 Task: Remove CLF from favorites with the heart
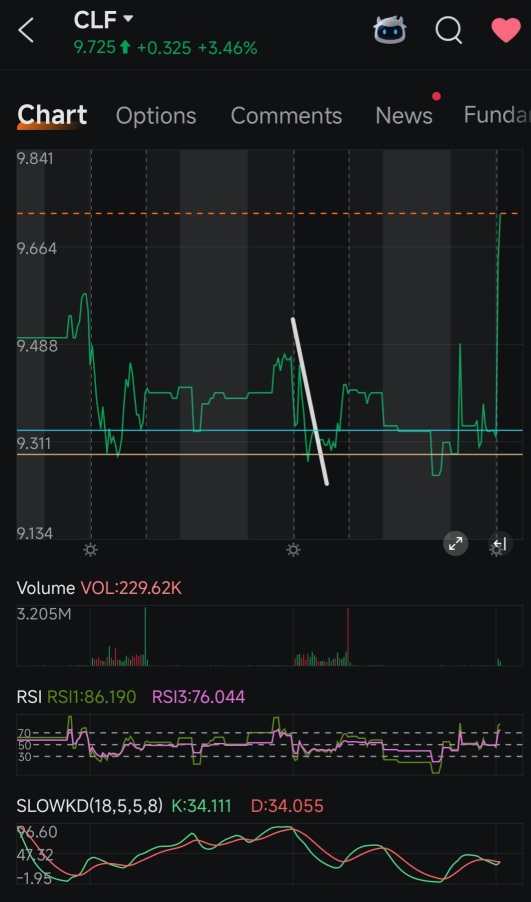[x=506, y=29]
